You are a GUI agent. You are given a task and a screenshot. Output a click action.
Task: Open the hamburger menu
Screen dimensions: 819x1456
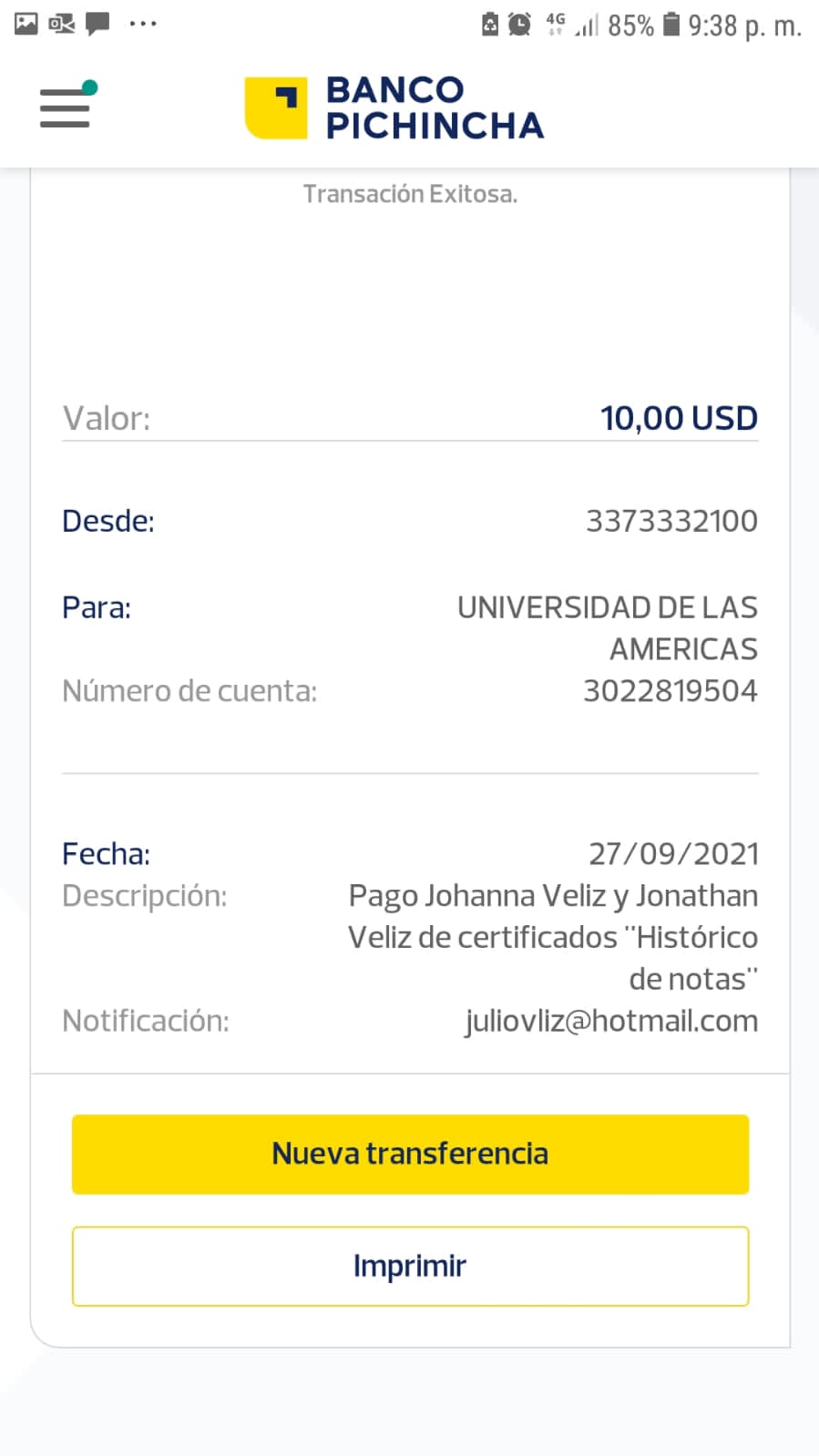click(65, 108)
